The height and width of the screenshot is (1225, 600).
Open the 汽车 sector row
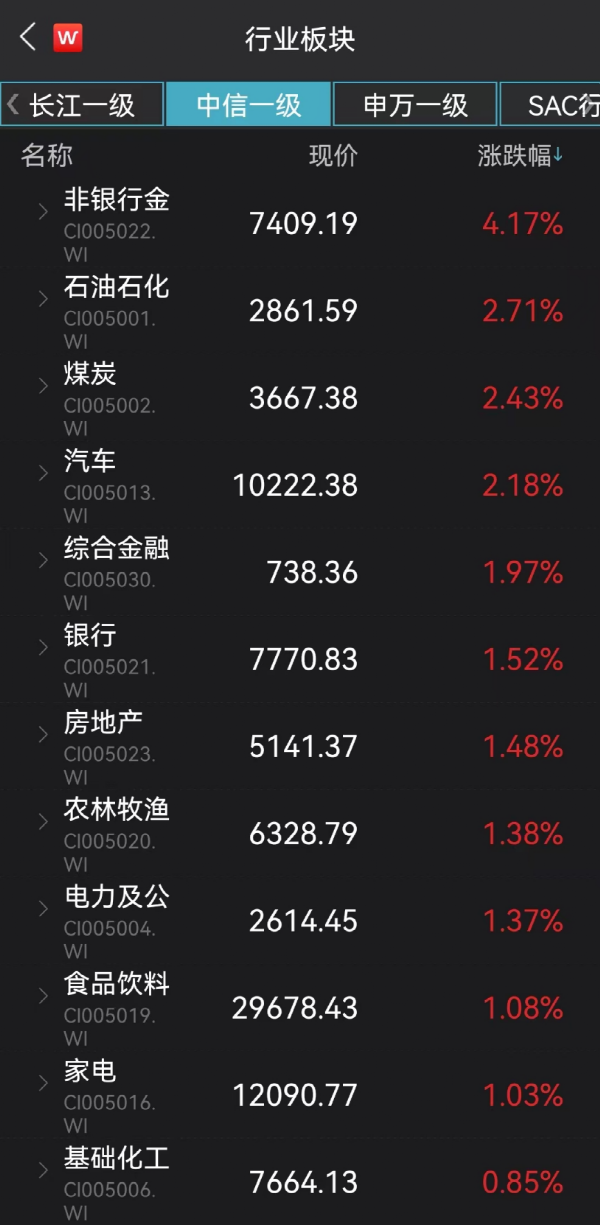pos(300,484)
